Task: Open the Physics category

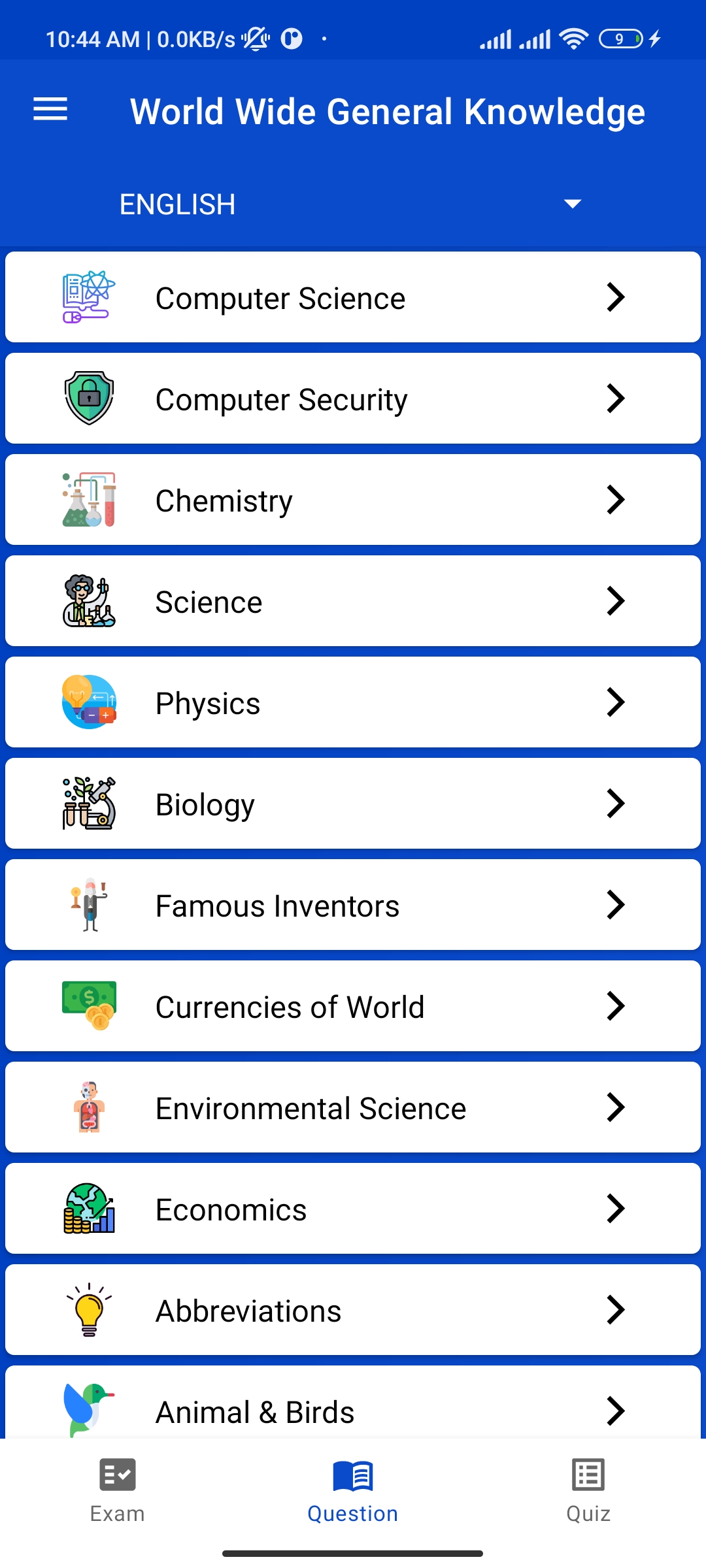Action: click(353, 702)
